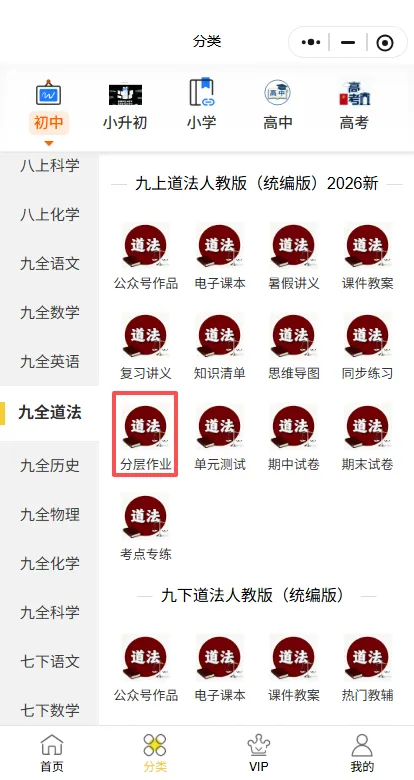Close the mini program with the circle icon

tap(385, 43)
